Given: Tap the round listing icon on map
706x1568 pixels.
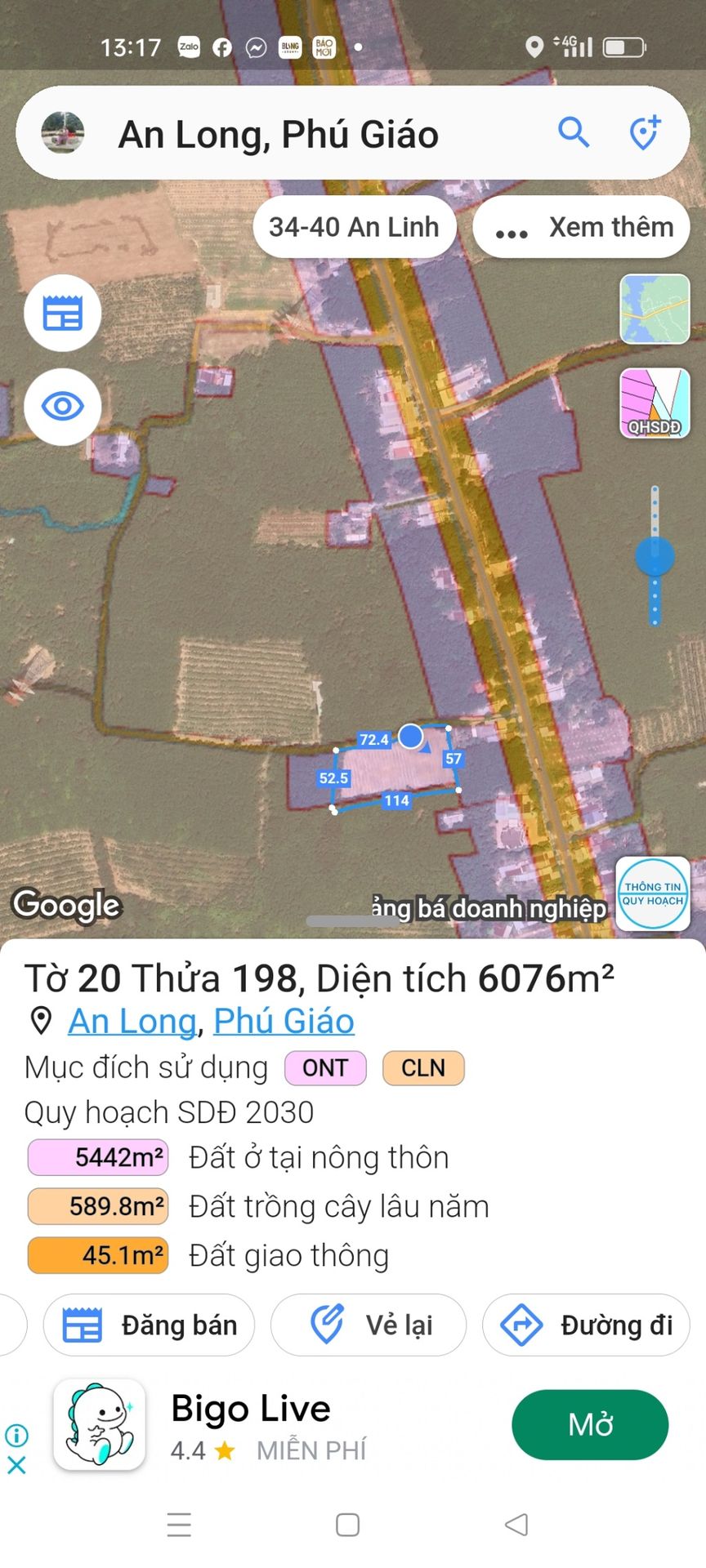Looking at the screenshot, I should coord(63,314).
